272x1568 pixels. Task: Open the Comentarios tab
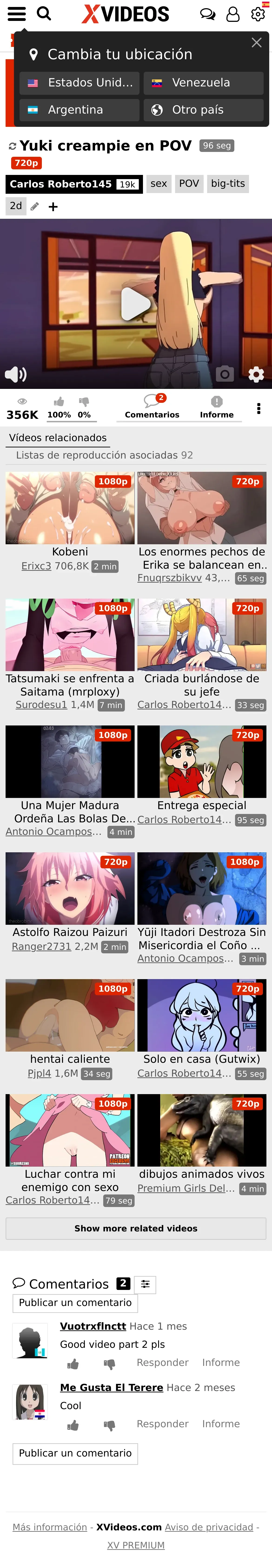coord(152,407)
